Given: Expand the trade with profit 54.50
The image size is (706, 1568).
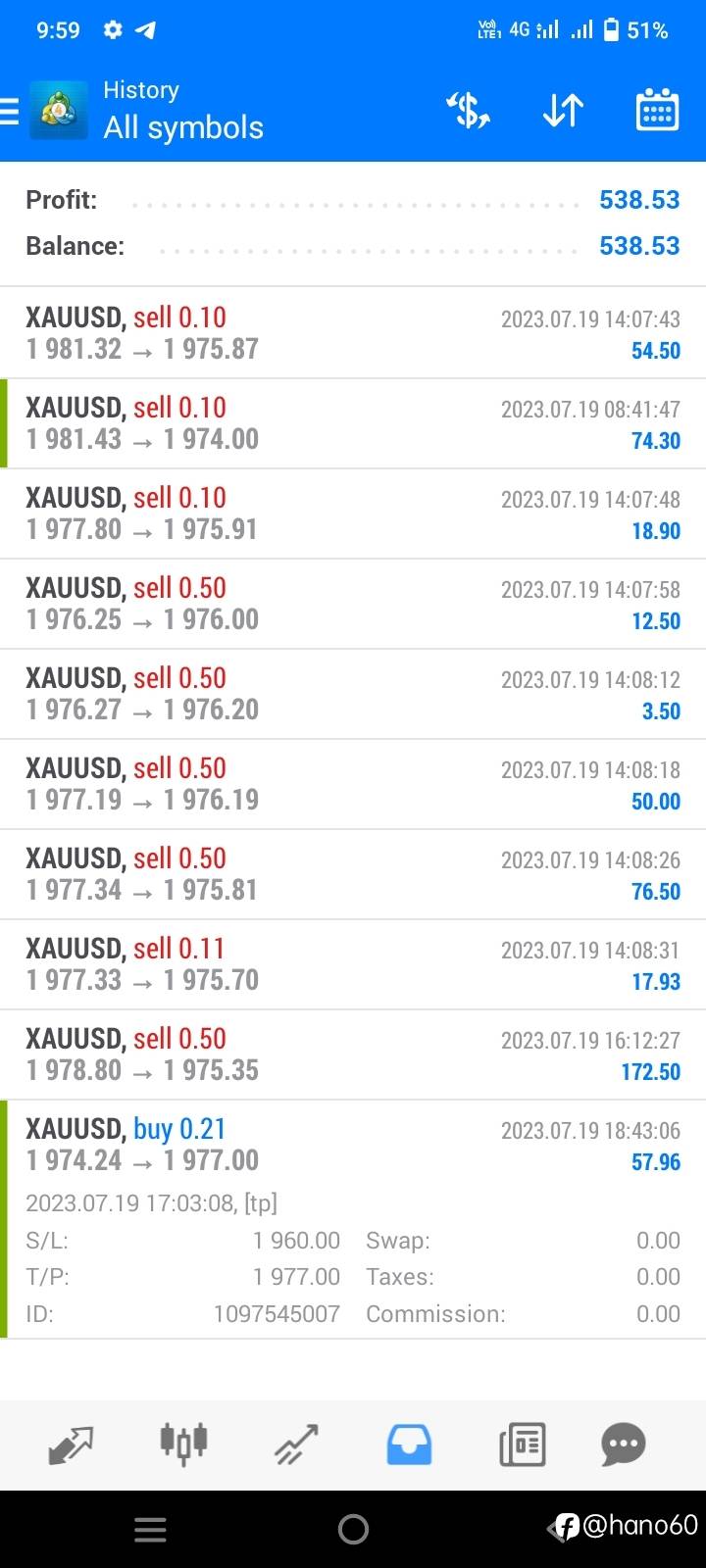Looking at the screenshot, I should (x=353, y=333).
